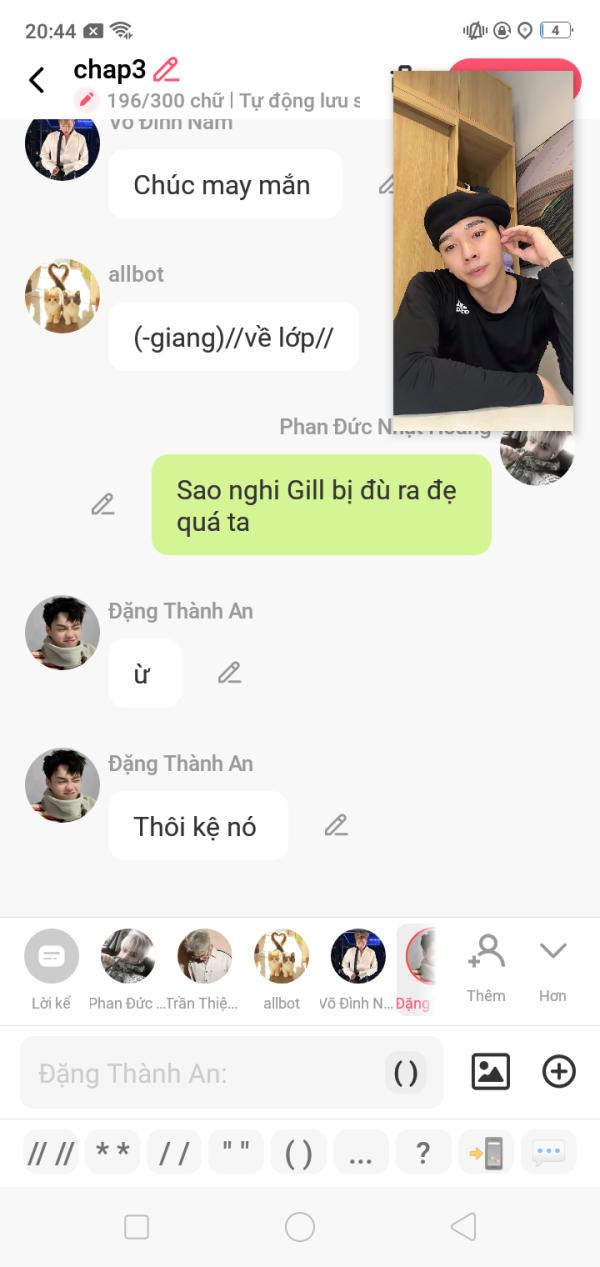The image size is (600, 1267).
Task: Attach an image with the picture icon
Action: 490,1072
